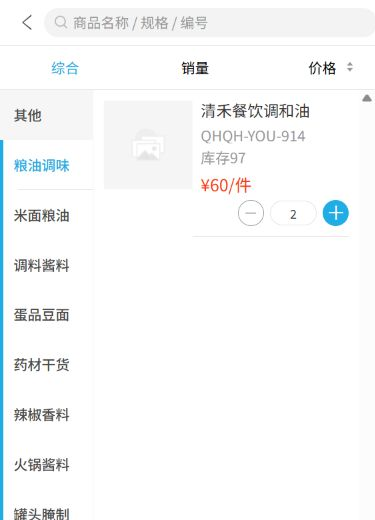Edit the quantity field showing 2

coord(293,213)
